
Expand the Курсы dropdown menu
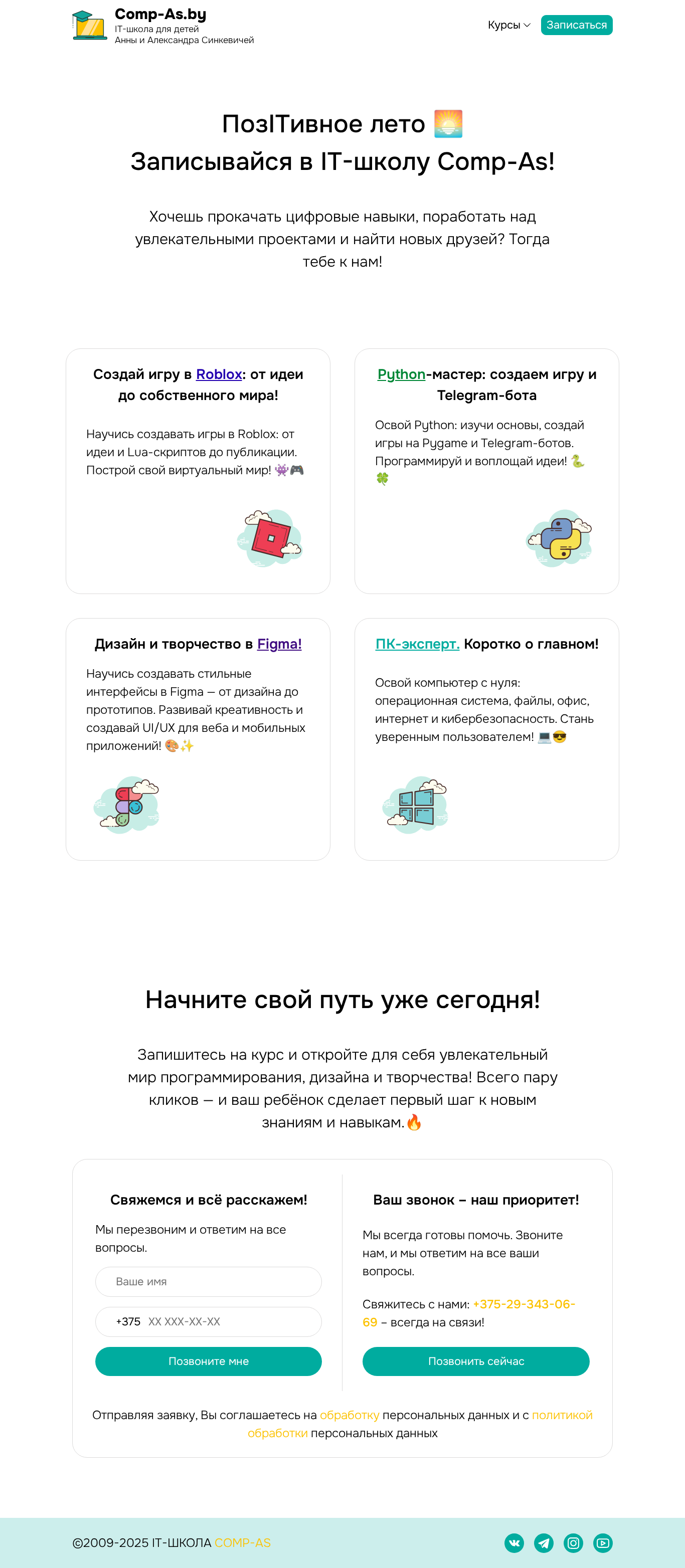509,25
